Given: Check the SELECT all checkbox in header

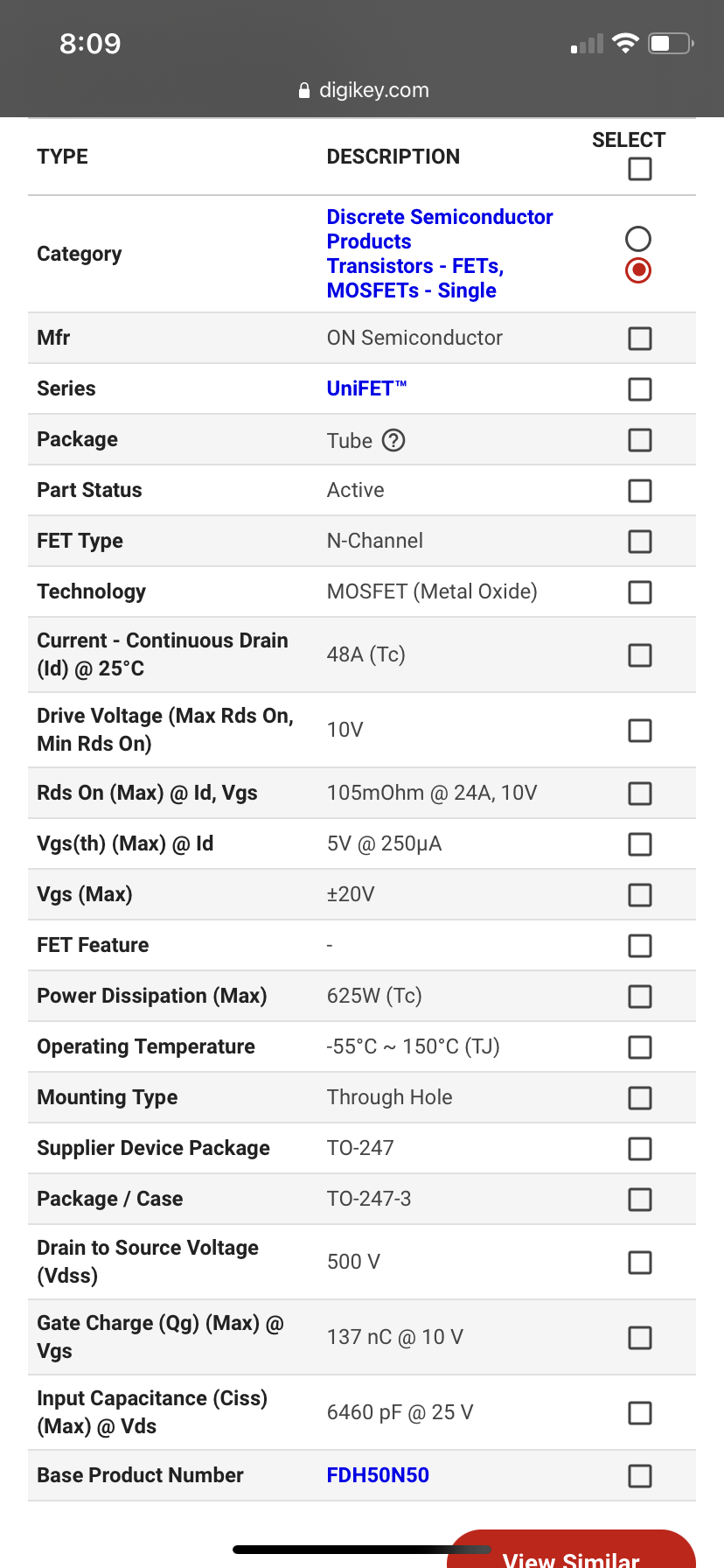Looking at the screenshot, I should (640, 169).
